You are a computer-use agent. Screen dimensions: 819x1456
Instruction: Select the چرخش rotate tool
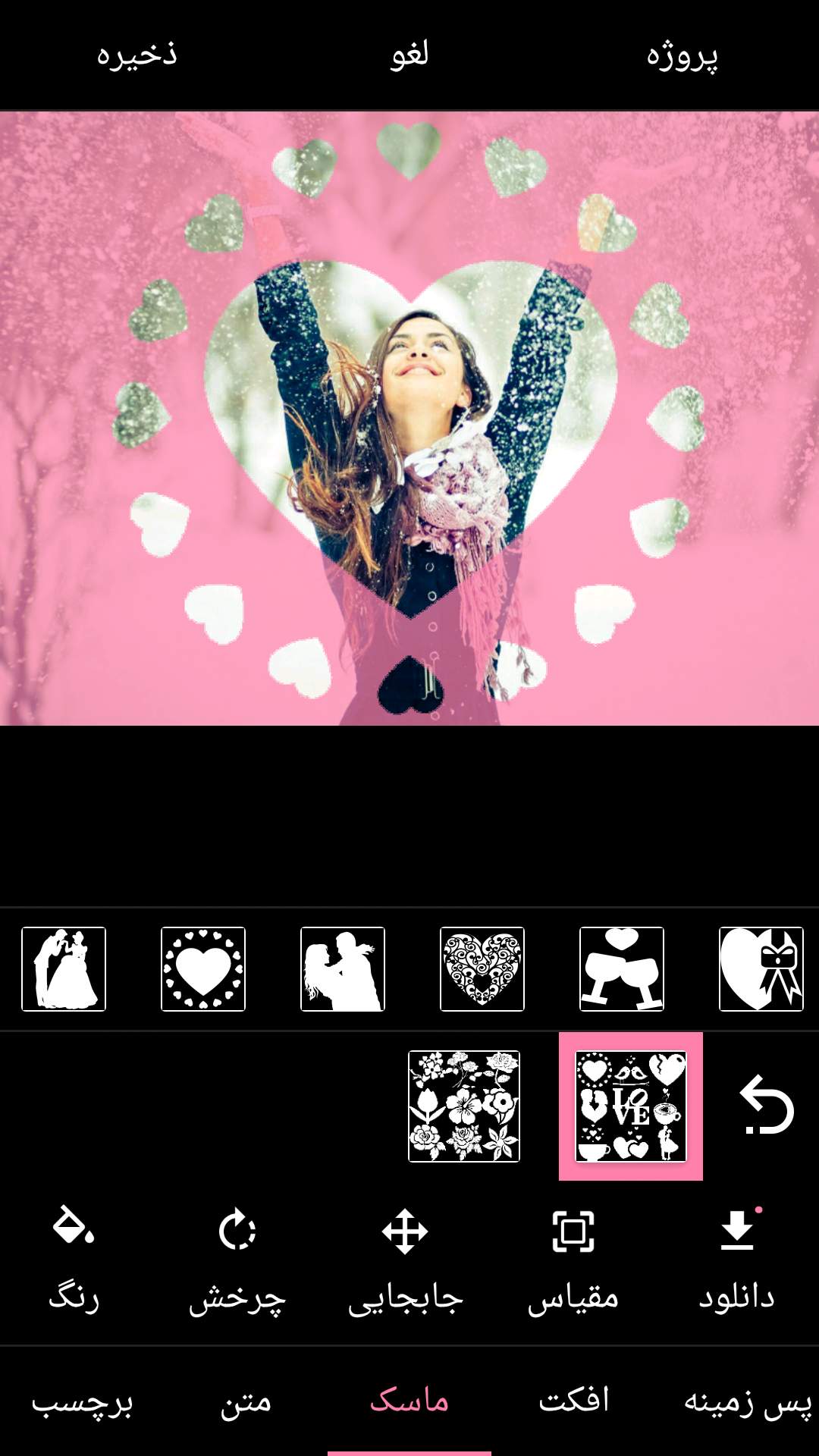tap(237, 1259)
